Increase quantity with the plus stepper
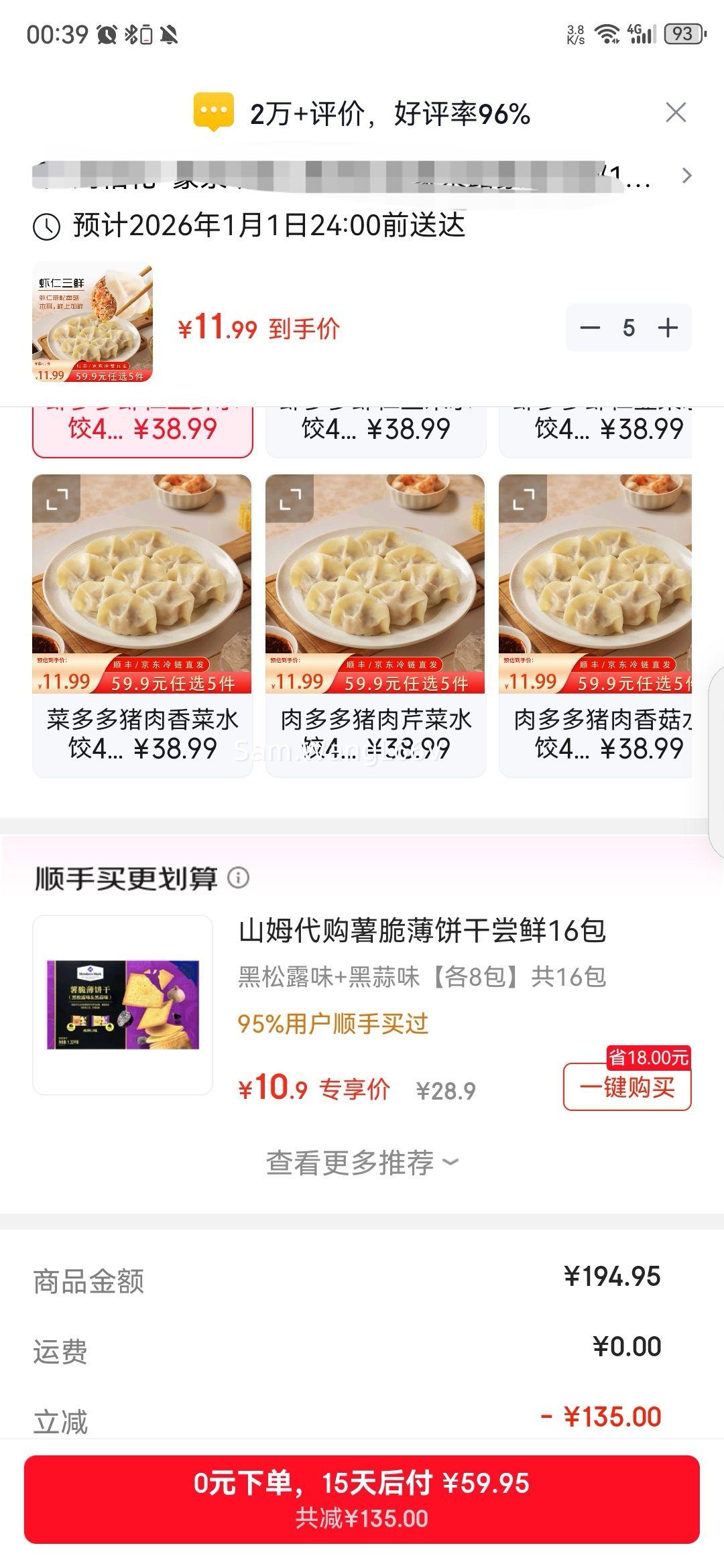Screen dimensions: 724x1568 pos(667,328)
